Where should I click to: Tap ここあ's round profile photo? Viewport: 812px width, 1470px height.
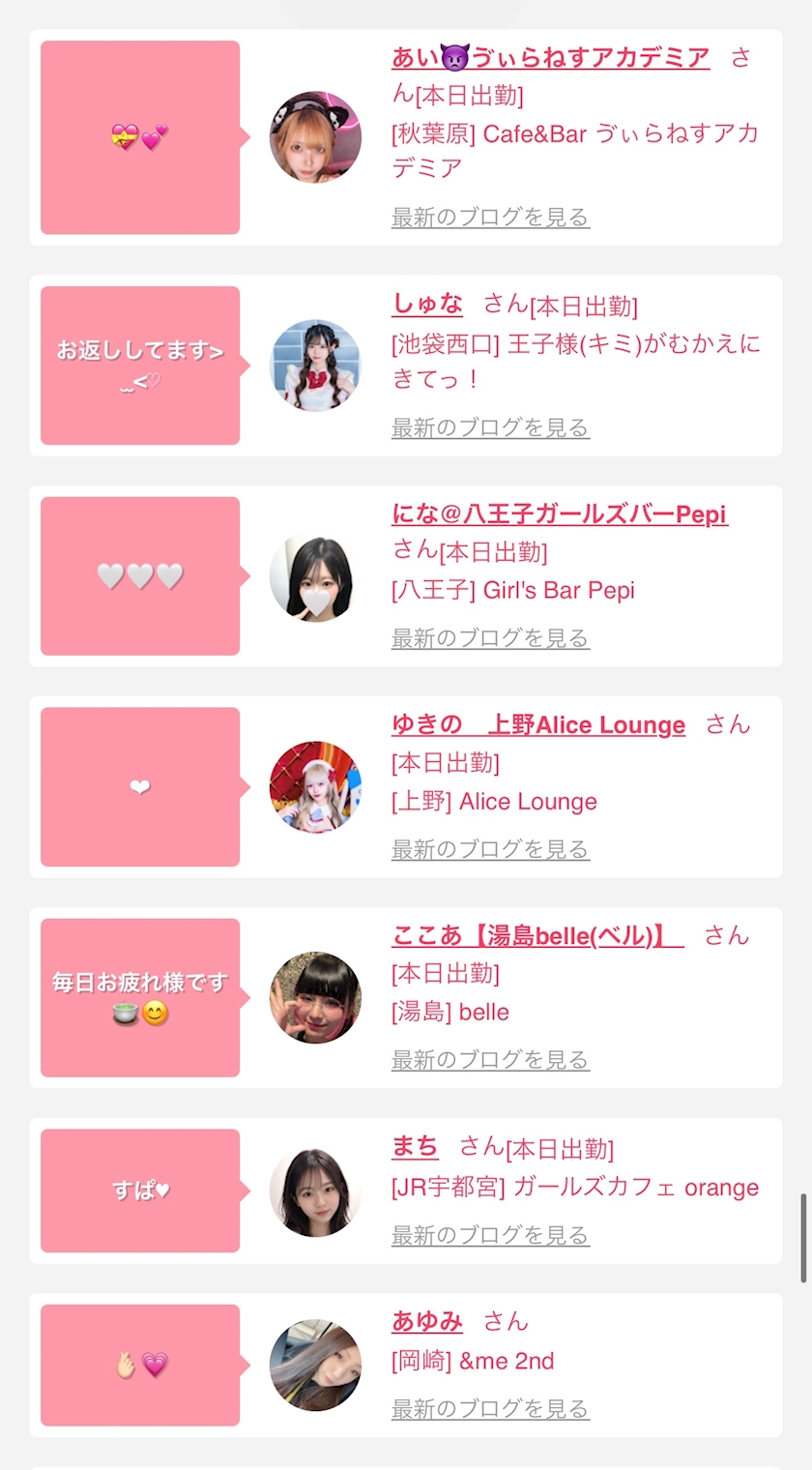[x=315, y=998]
